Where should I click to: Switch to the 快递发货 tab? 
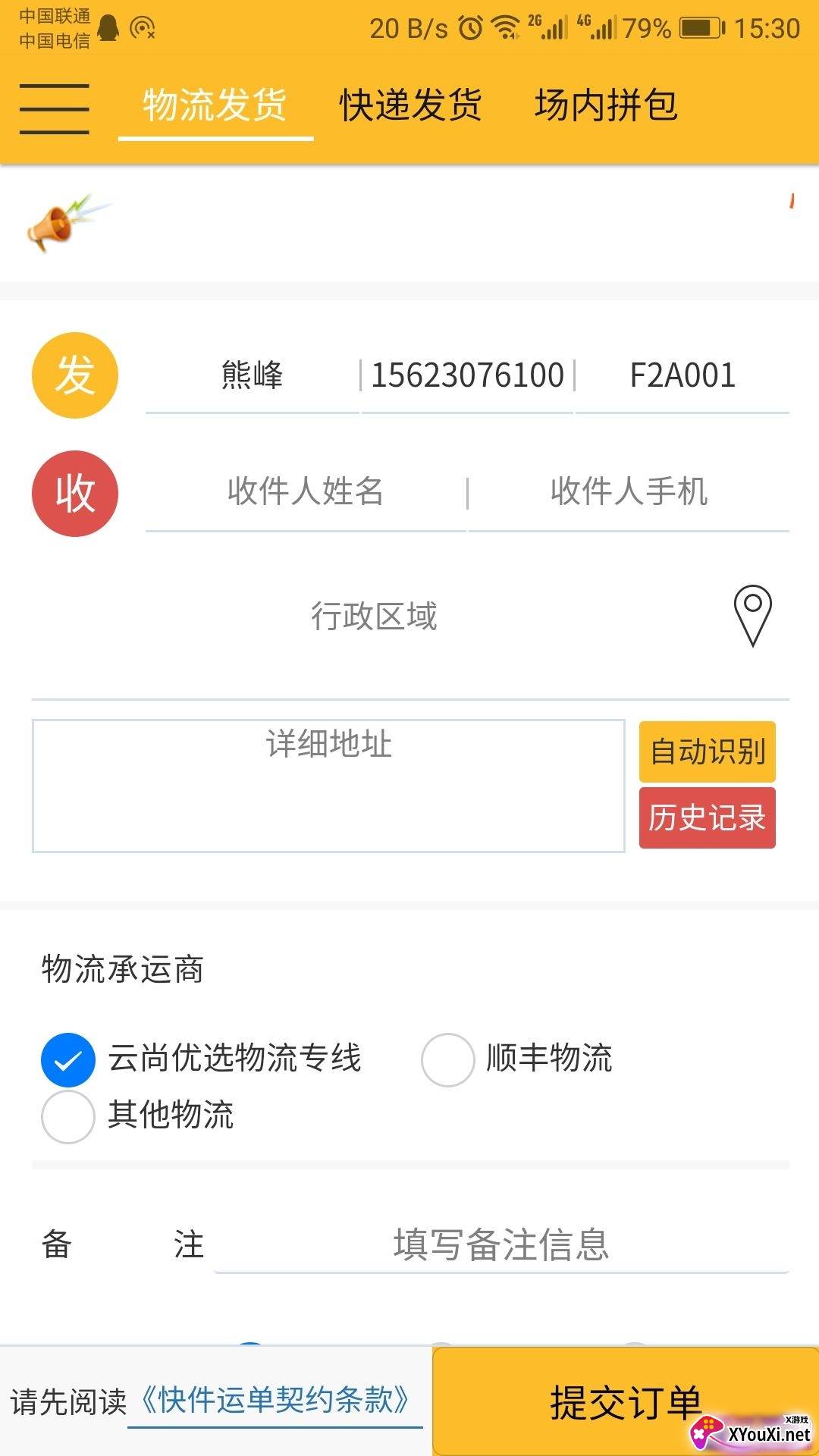(x=410, y=105)
